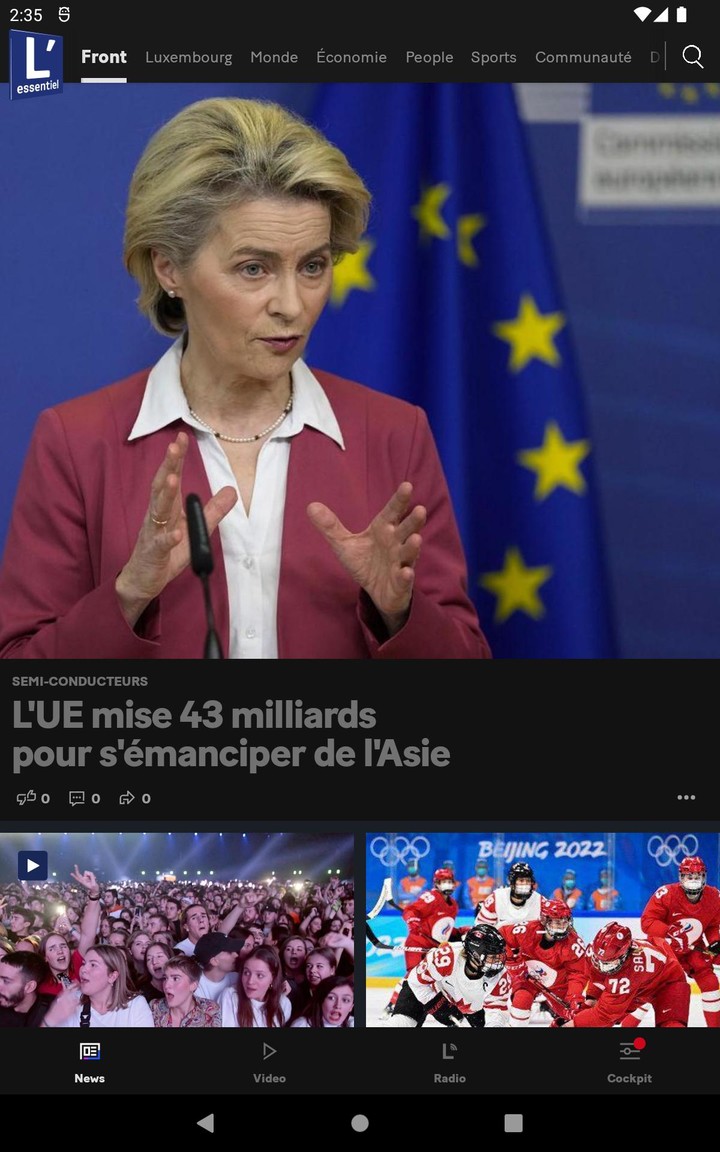Rate the semi-conducteurs article with thumbs icon
This screenshot has height=1152, width=720.
tap(27, 798)
